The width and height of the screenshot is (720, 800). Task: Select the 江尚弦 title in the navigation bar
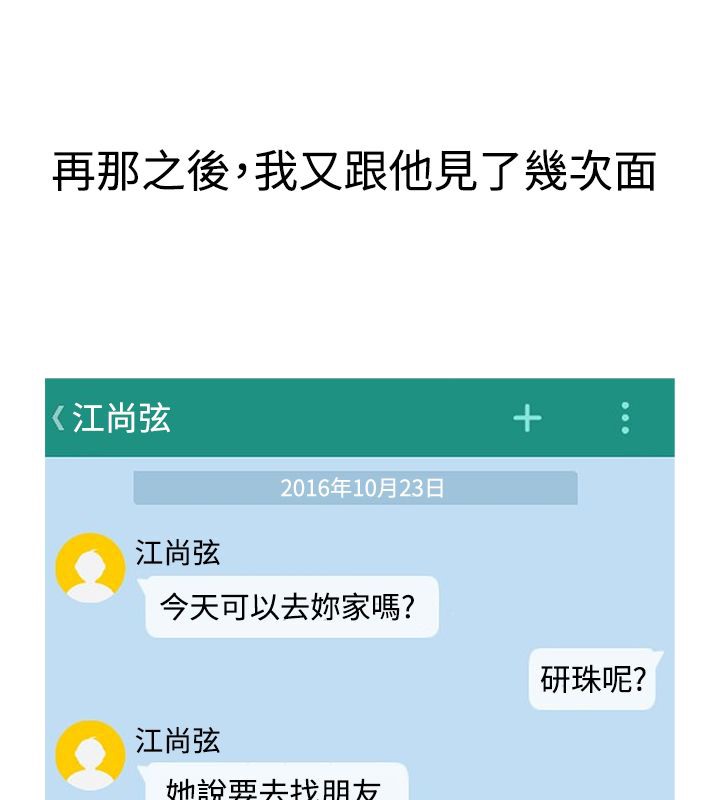pos(122,419)
